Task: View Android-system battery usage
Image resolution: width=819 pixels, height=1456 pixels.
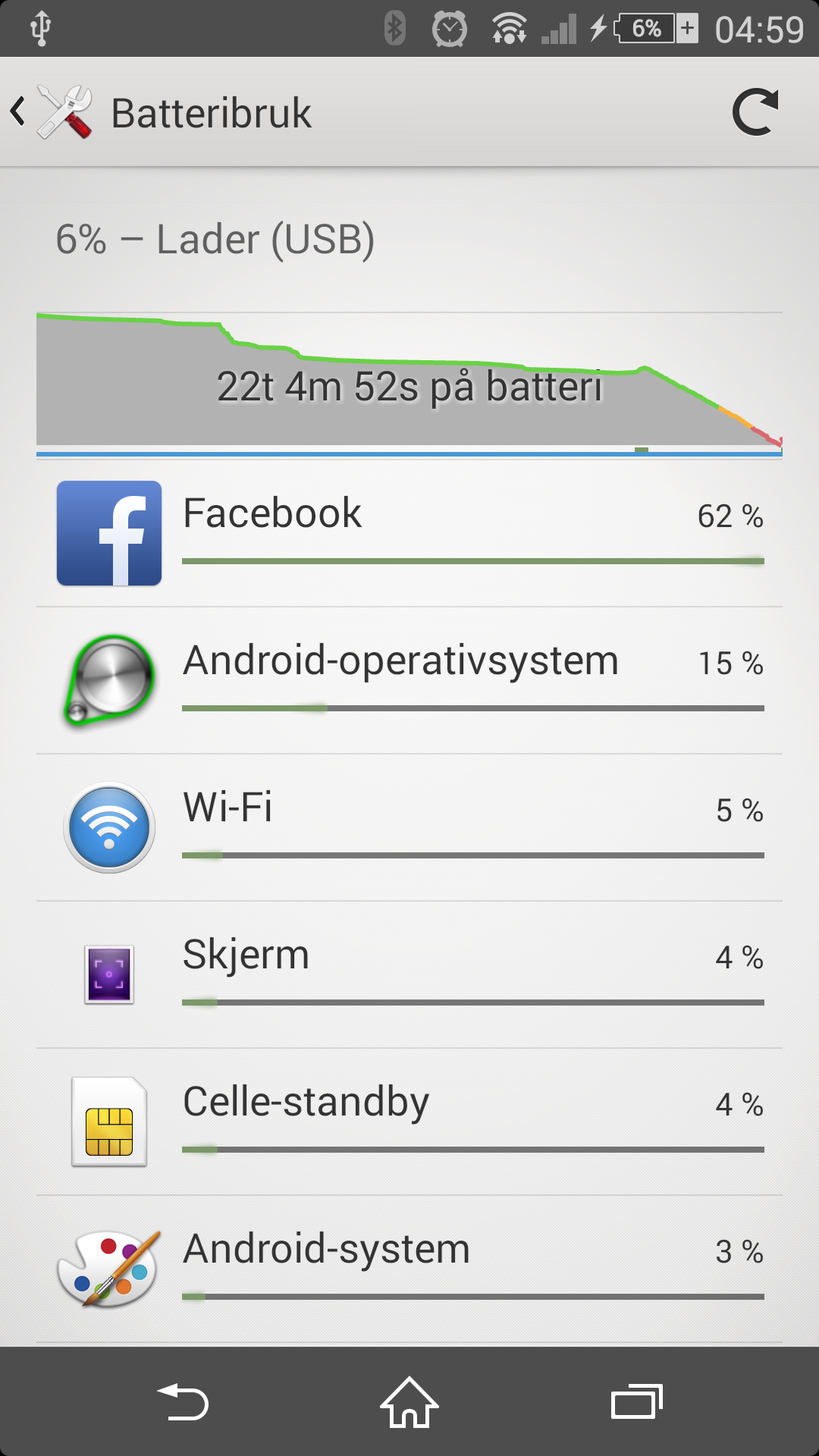Action: point(409,1269)
